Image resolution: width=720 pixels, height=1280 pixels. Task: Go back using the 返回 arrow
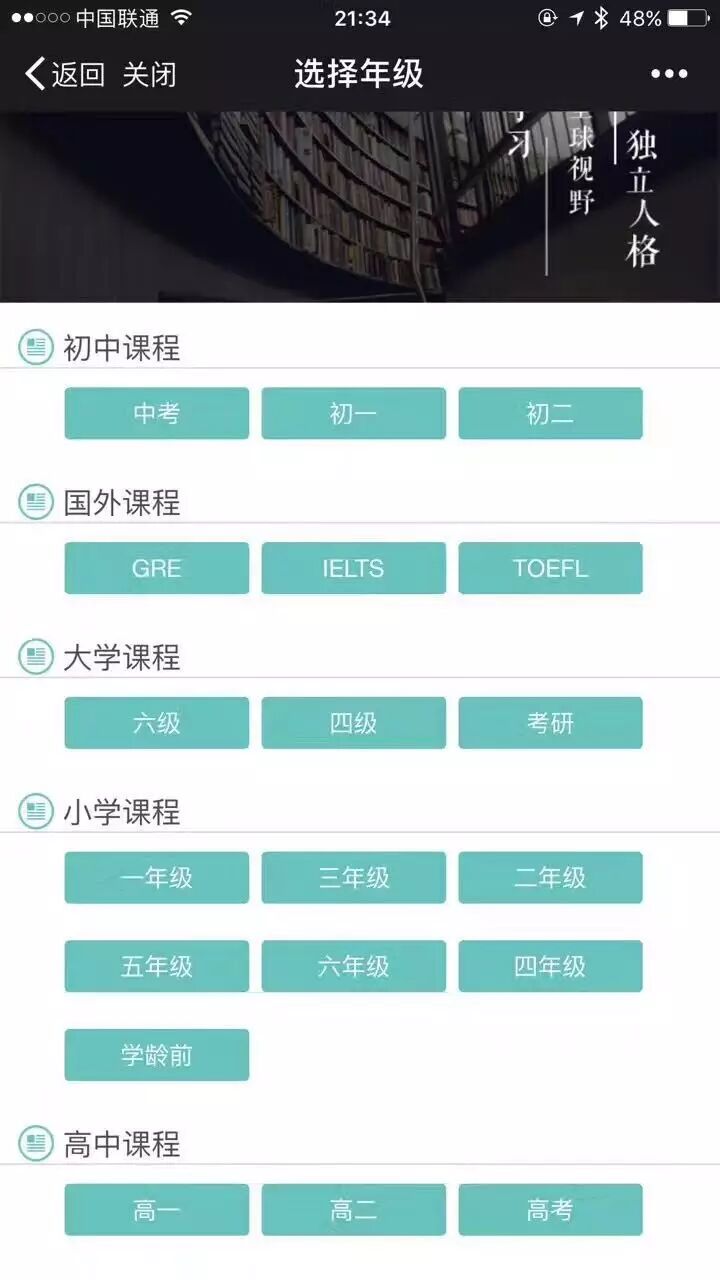tap(64, 74)
